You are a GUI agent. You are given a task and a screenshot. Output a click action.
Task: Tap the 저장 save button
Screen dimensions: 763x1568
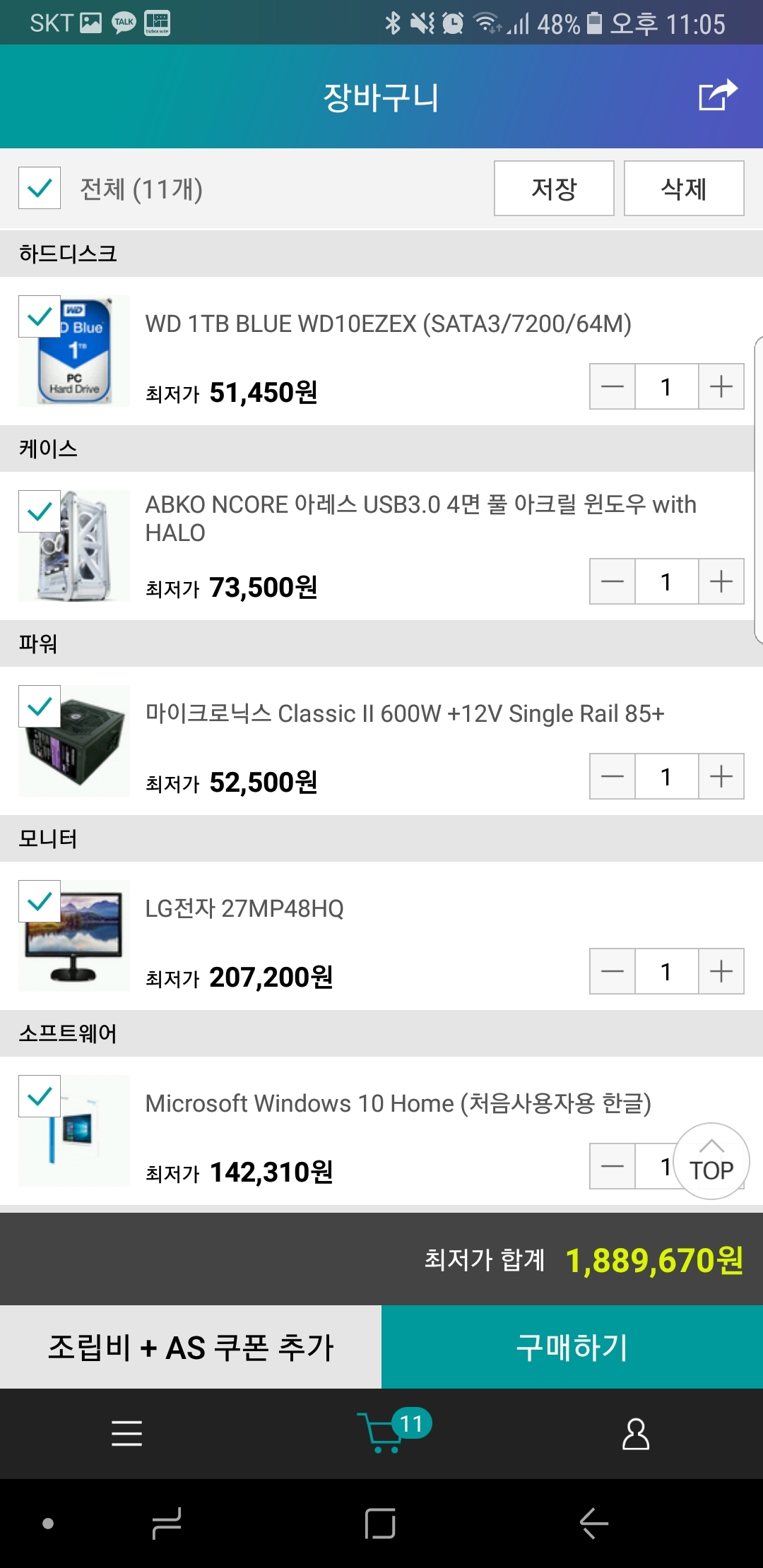554,189
